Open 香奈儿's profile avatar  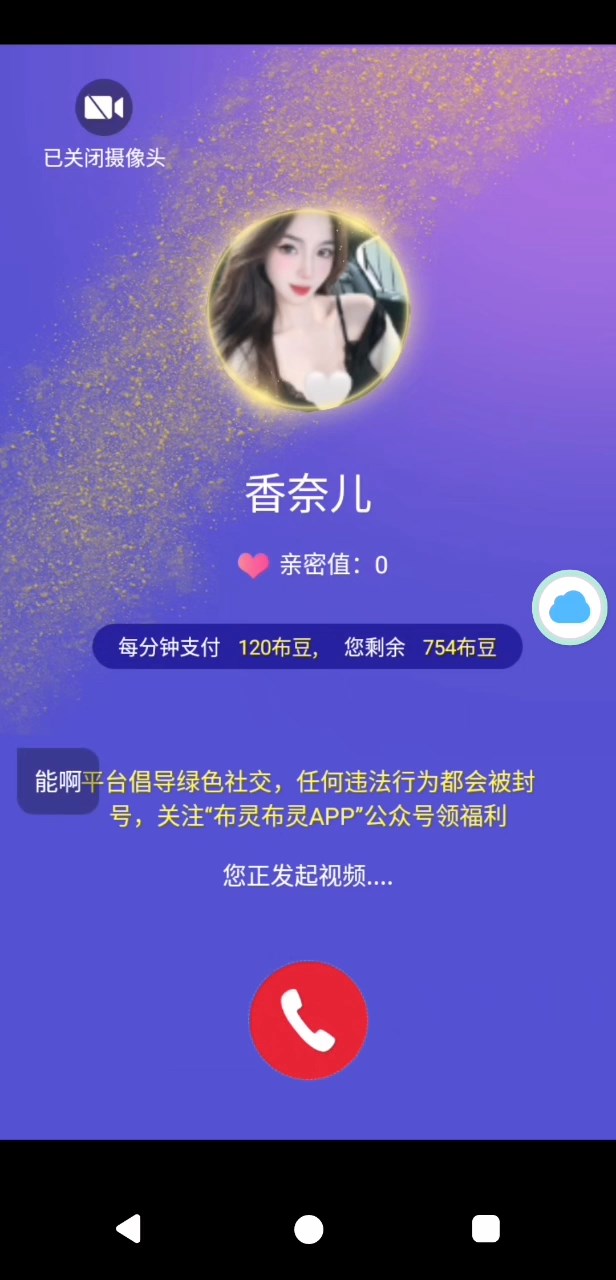tap(308, 309)
